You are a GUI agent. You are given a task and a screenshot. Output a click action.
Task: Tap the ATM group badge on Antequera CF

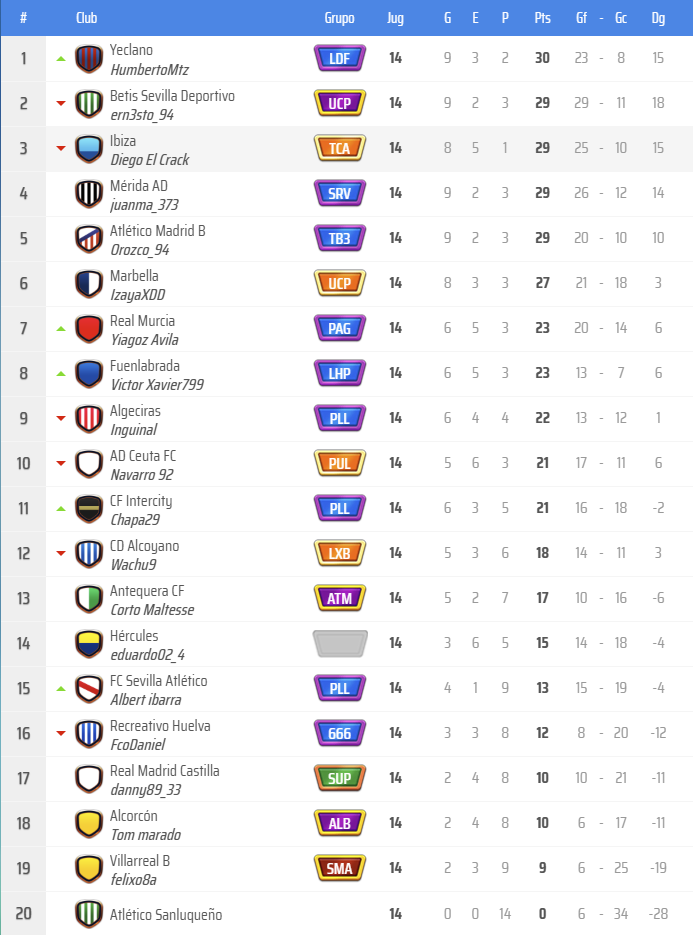tap(340, 598)
